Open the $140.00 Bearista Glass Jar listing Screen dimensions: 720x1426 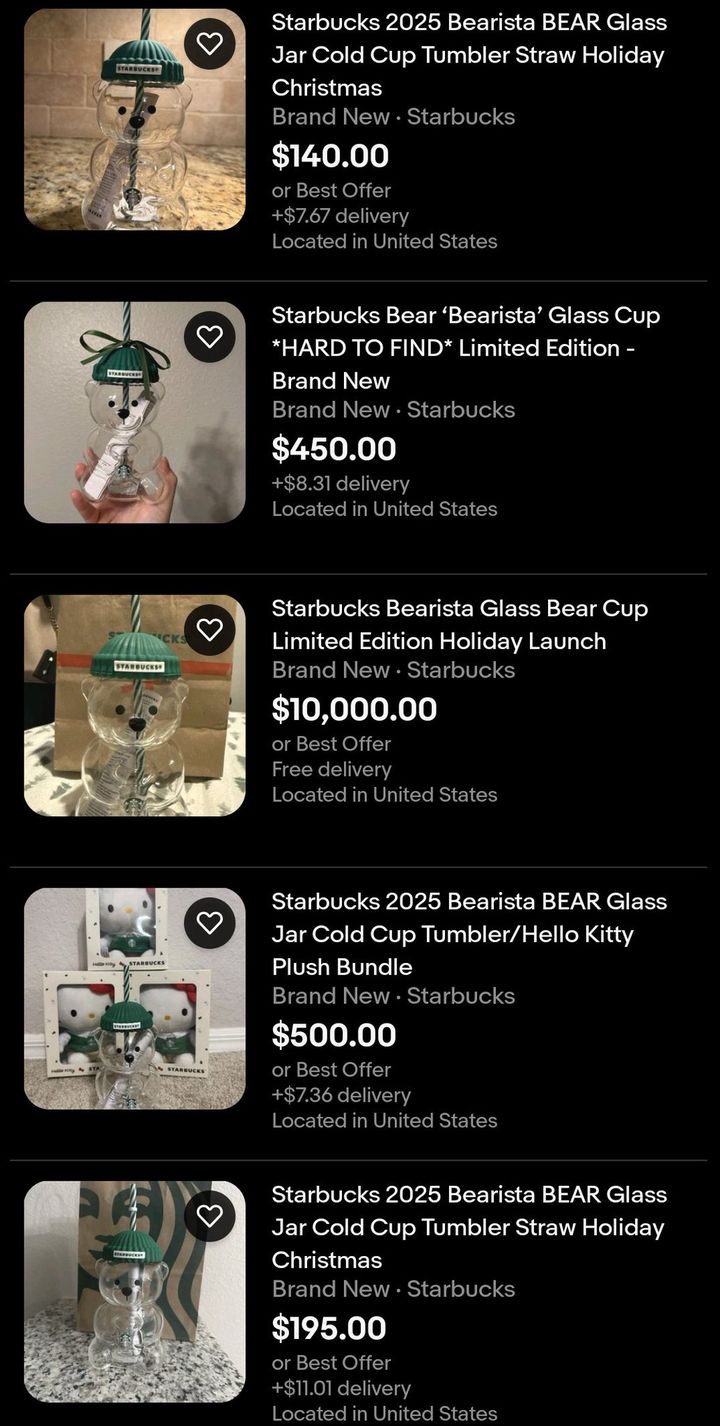point(468,54)
